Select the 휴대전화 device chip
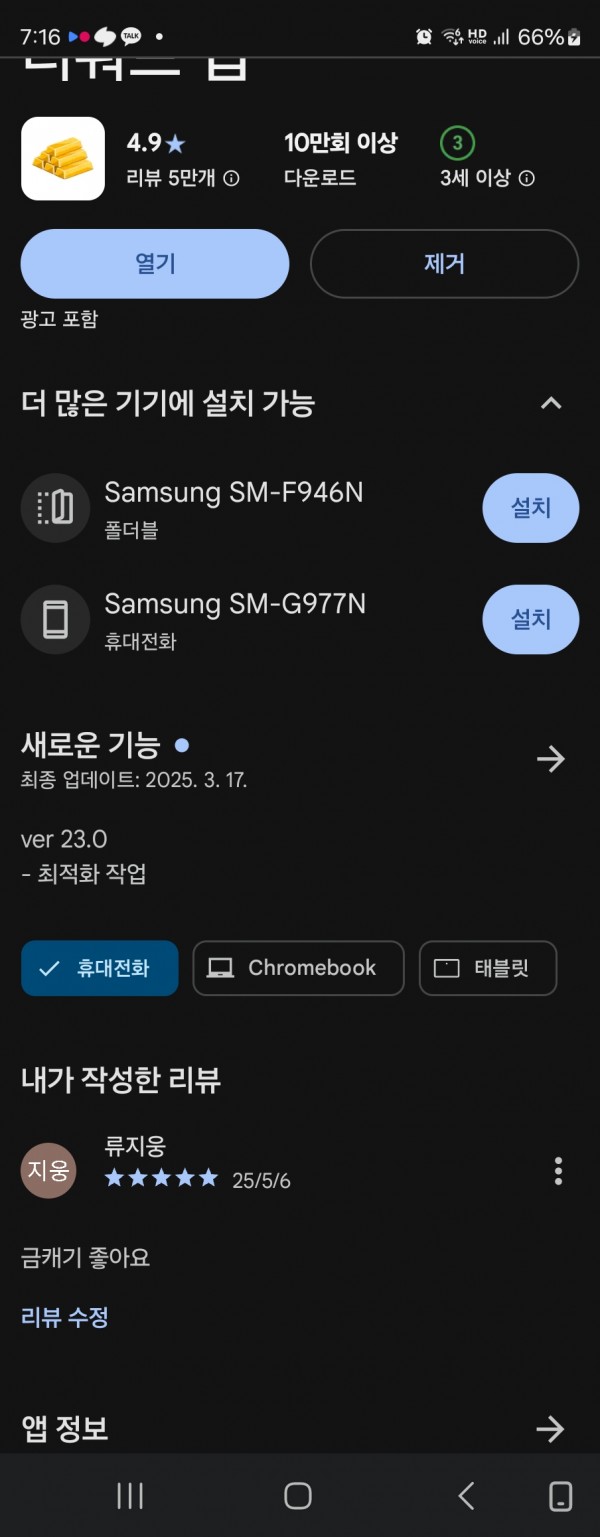600x1537 pixels. 100,968
